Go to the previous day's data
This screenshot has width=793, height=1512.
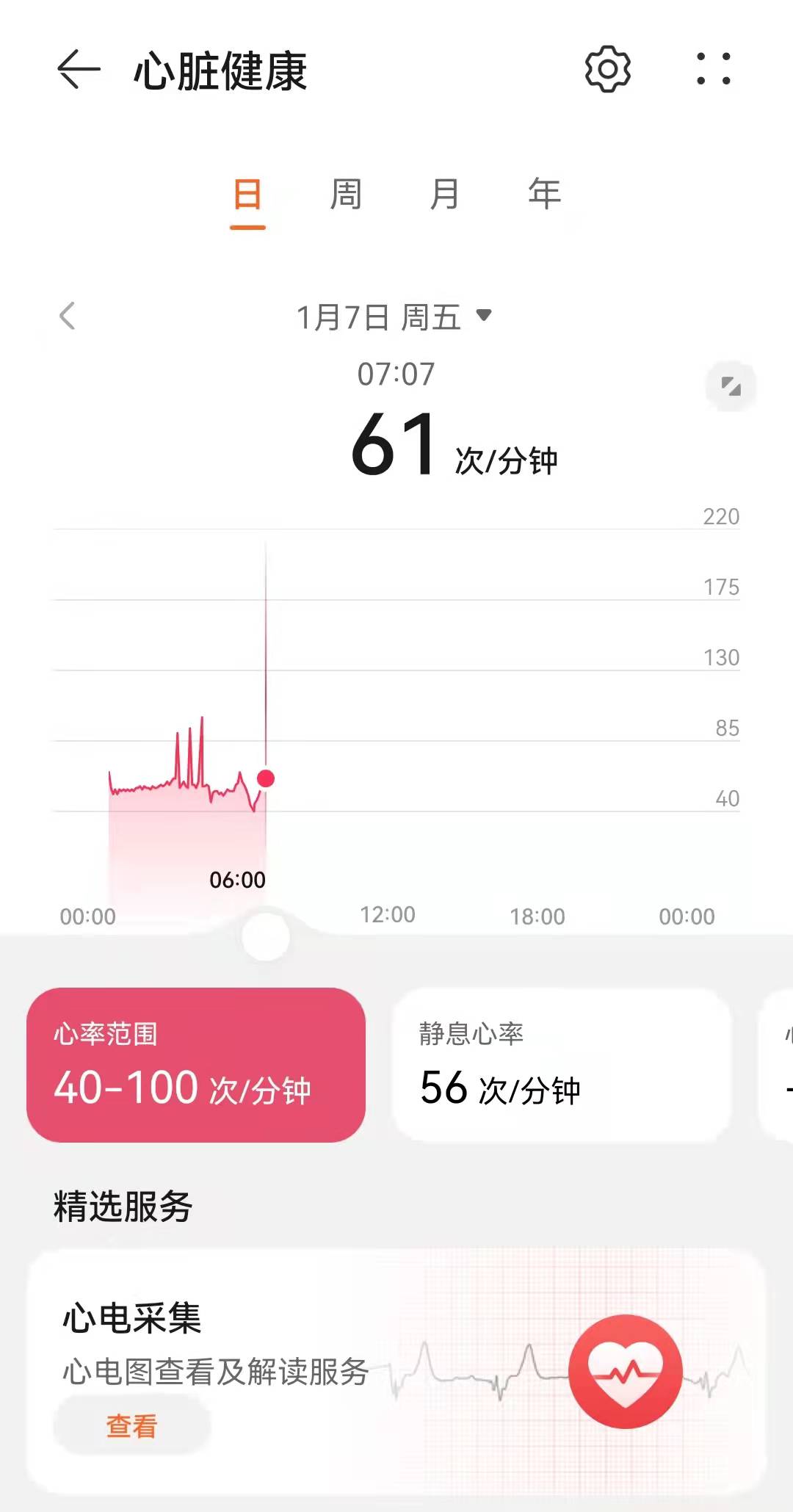(68, 316)
